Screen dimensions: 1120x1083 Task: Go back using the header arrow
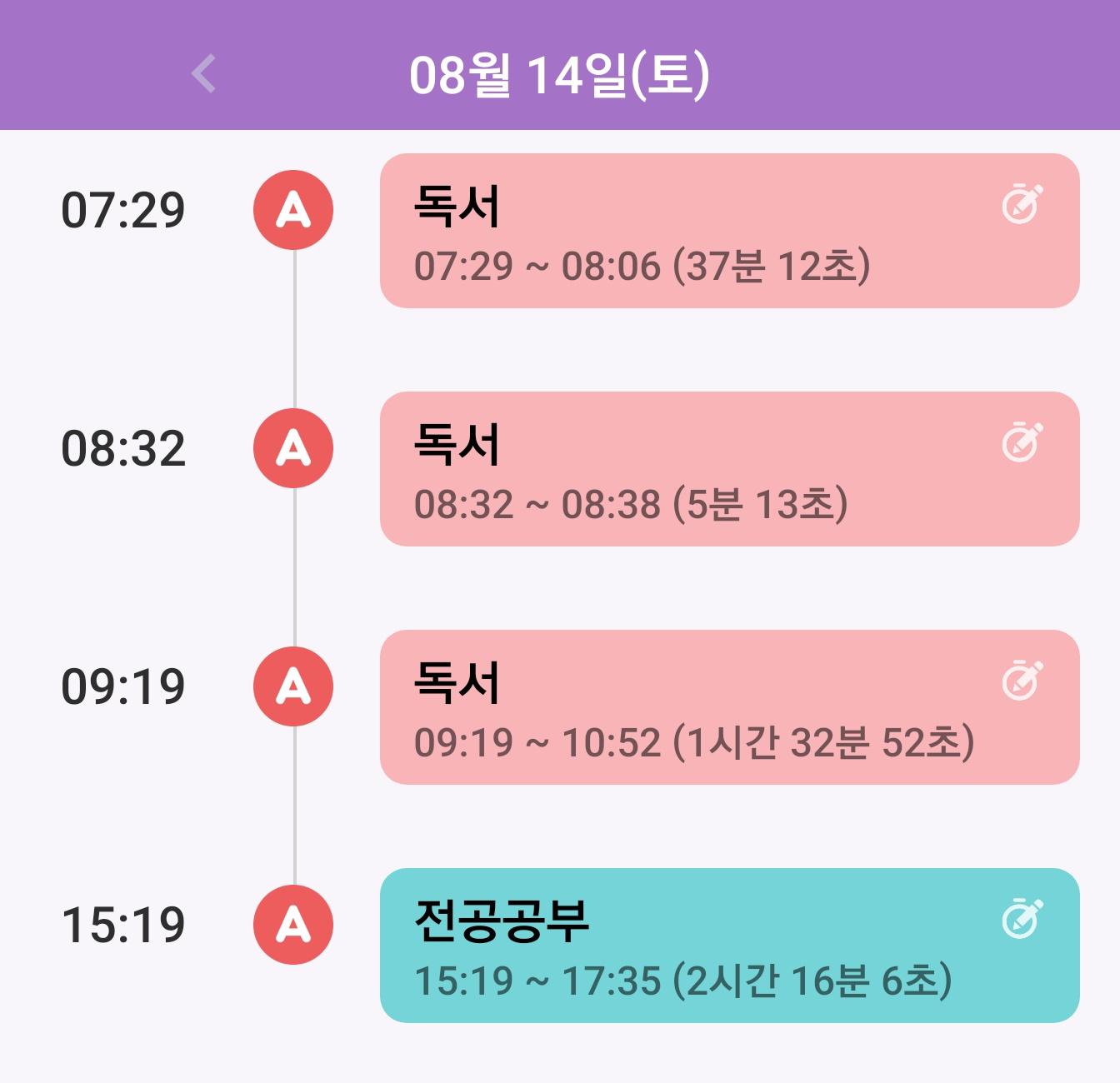pyautogui.click(x=204, y=73)
